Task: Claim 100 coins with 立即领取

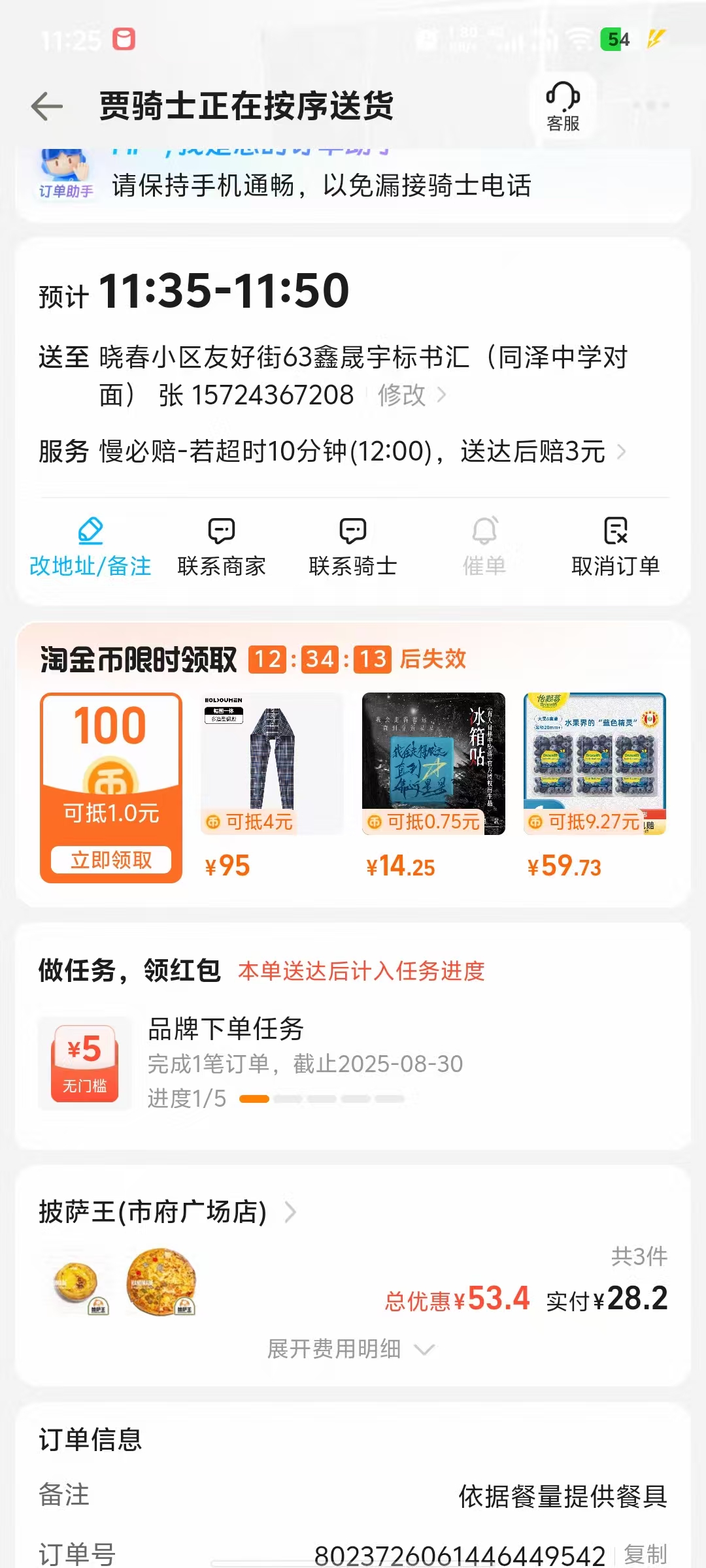Action: pyautogui.click(x=111, y=860)
